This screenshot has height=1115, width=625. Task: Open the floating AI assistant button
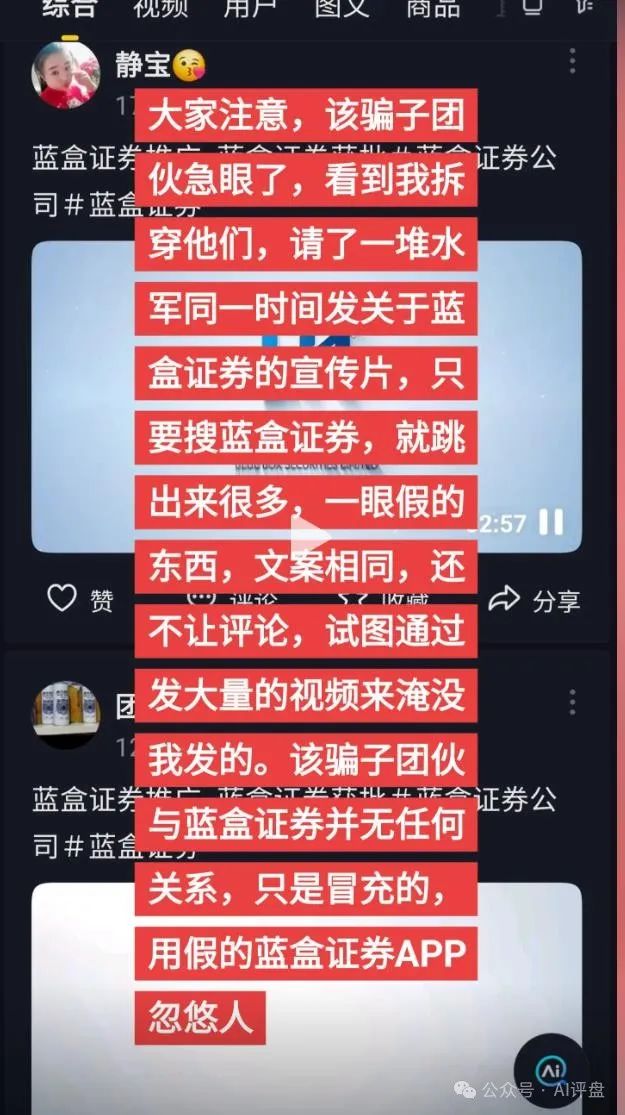pyautogui.click(x=551, y=1068)
